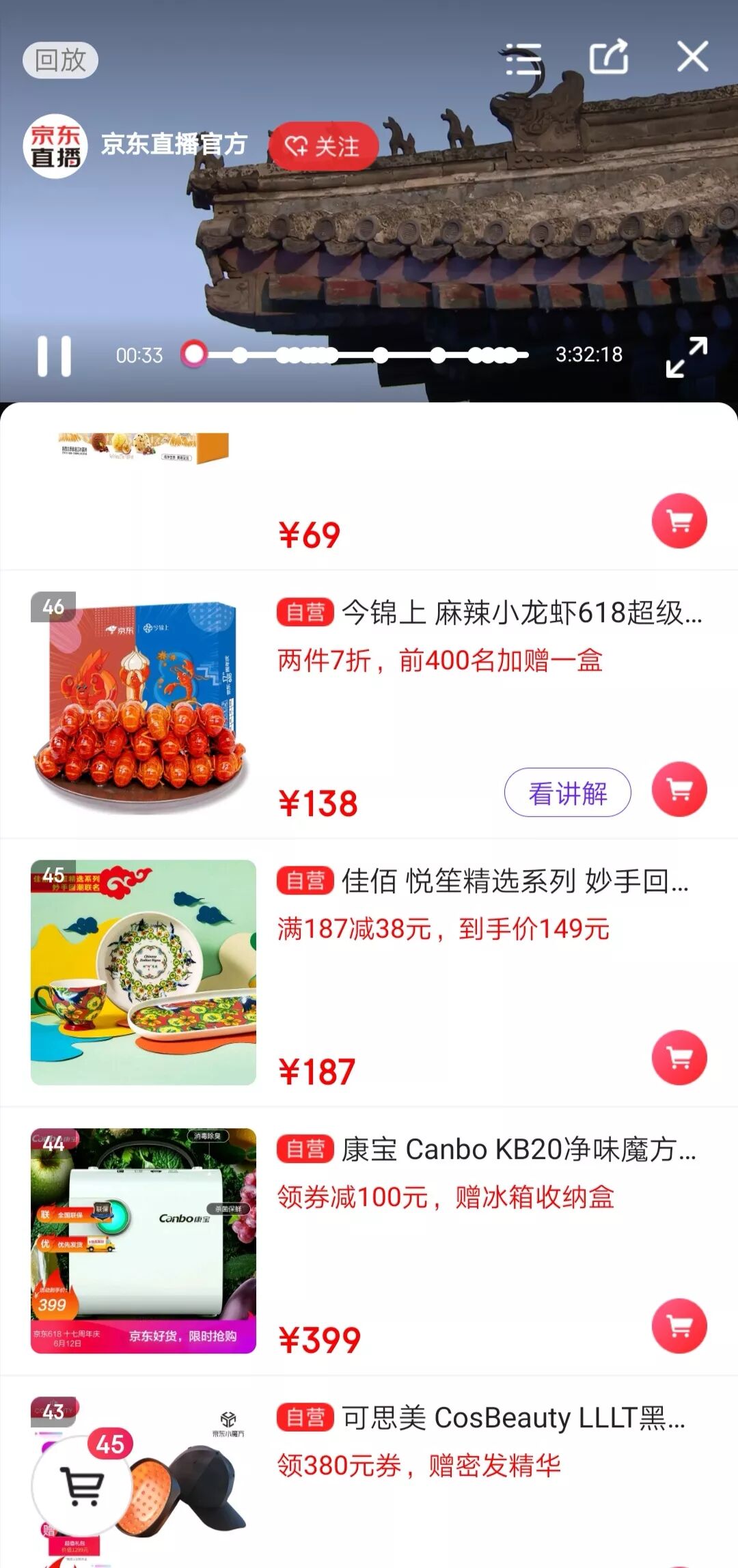Add ¥187 佳佰 tableware to cart

coord(679,1058)
